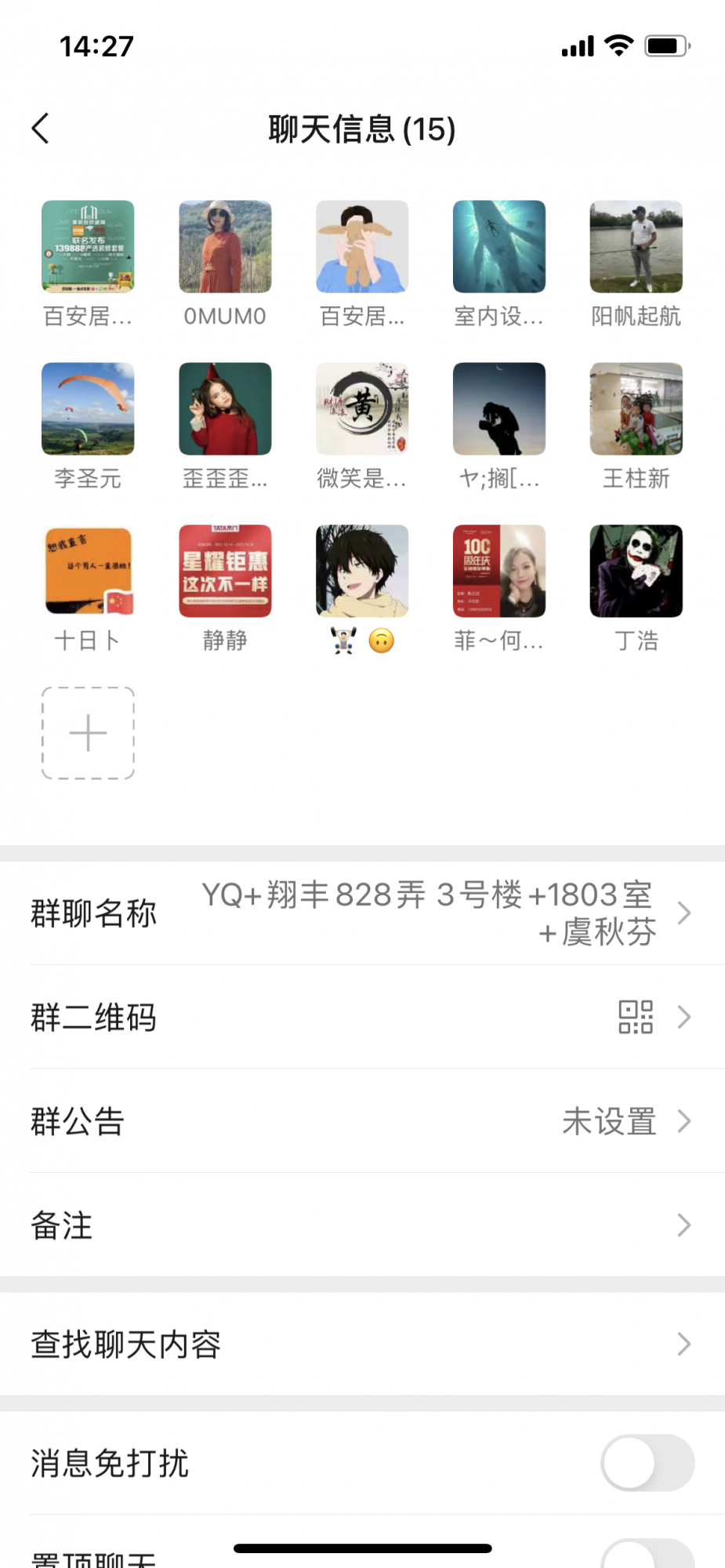The height and width of the screenshot is (1568, 725).
Task: Go back from chat info
Action: (x=41, y=129)
